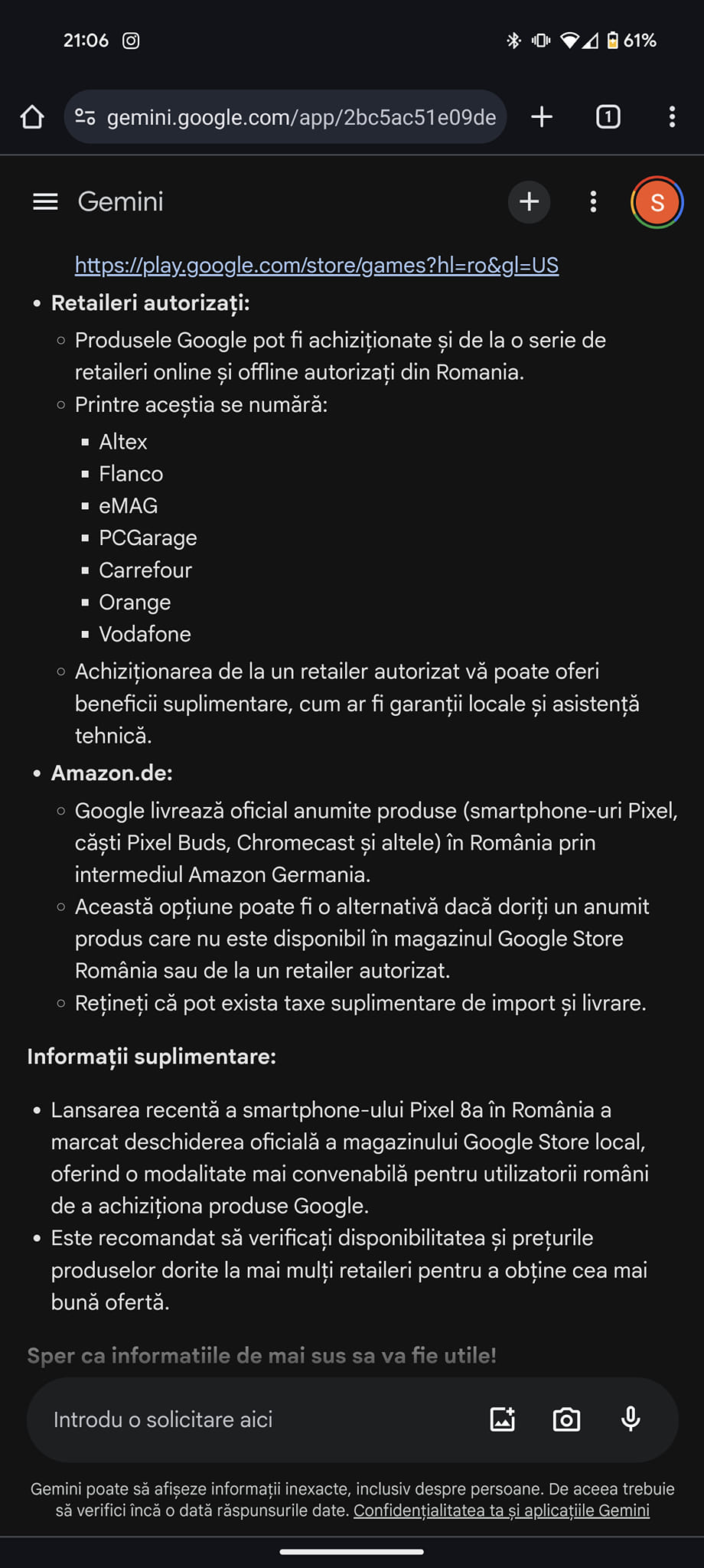Start voice input with the microphone
The height and width of the screenshot is (1568, 704).
click(631, 1419)
